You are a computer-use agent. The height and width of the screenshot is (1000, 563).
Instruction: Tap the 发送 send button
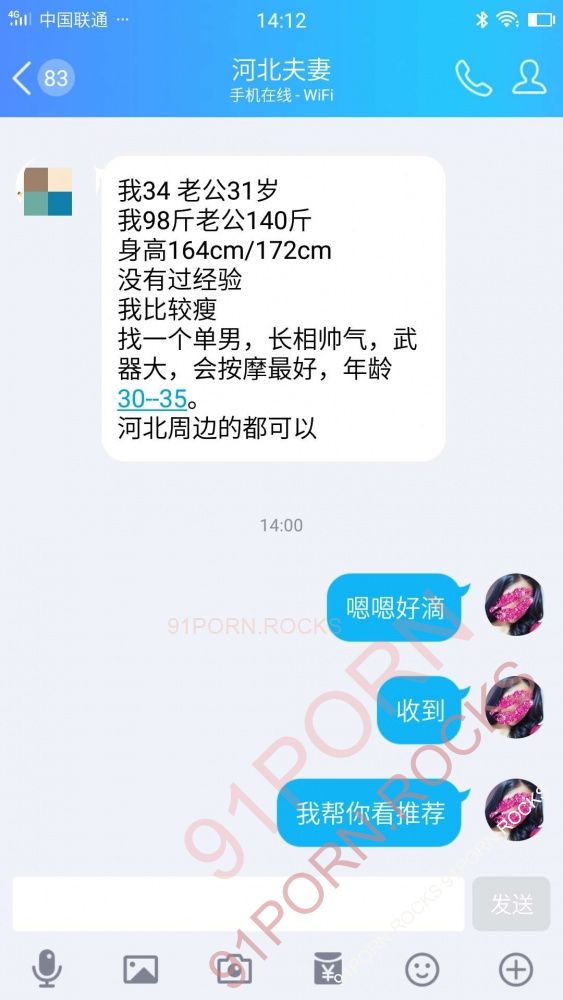[511, 904]
